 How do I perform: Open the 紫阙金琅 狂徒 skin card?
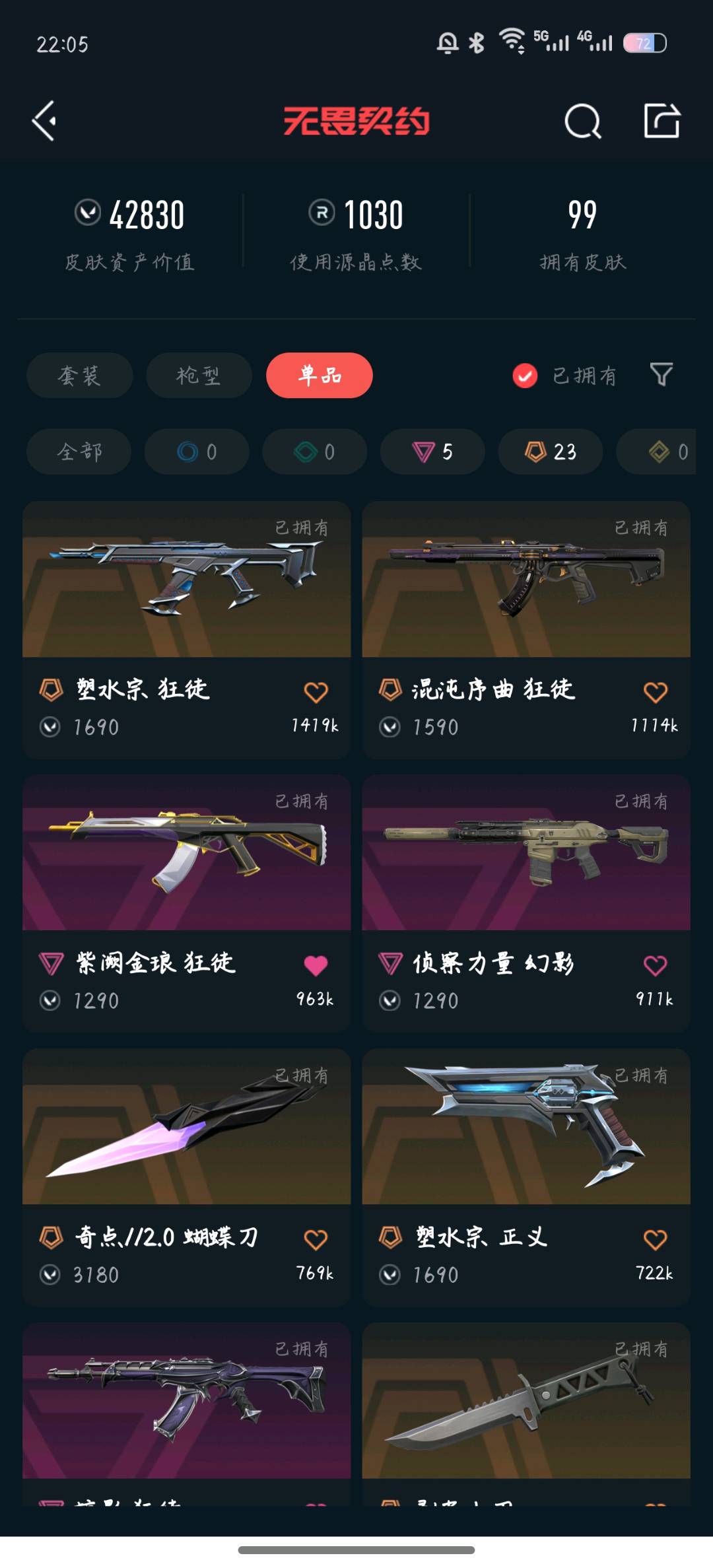tap(186, 903)
